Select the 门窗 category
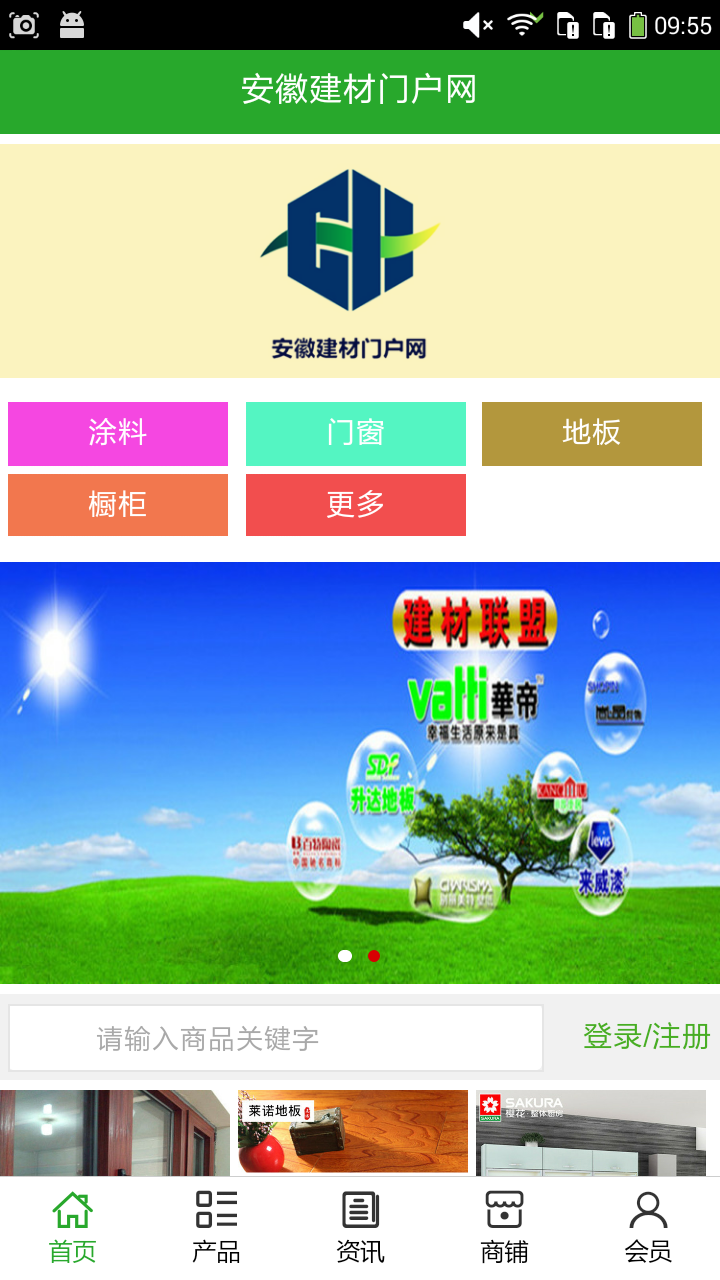The height and width of the screenshot is (1280, 720). (355, 433)
